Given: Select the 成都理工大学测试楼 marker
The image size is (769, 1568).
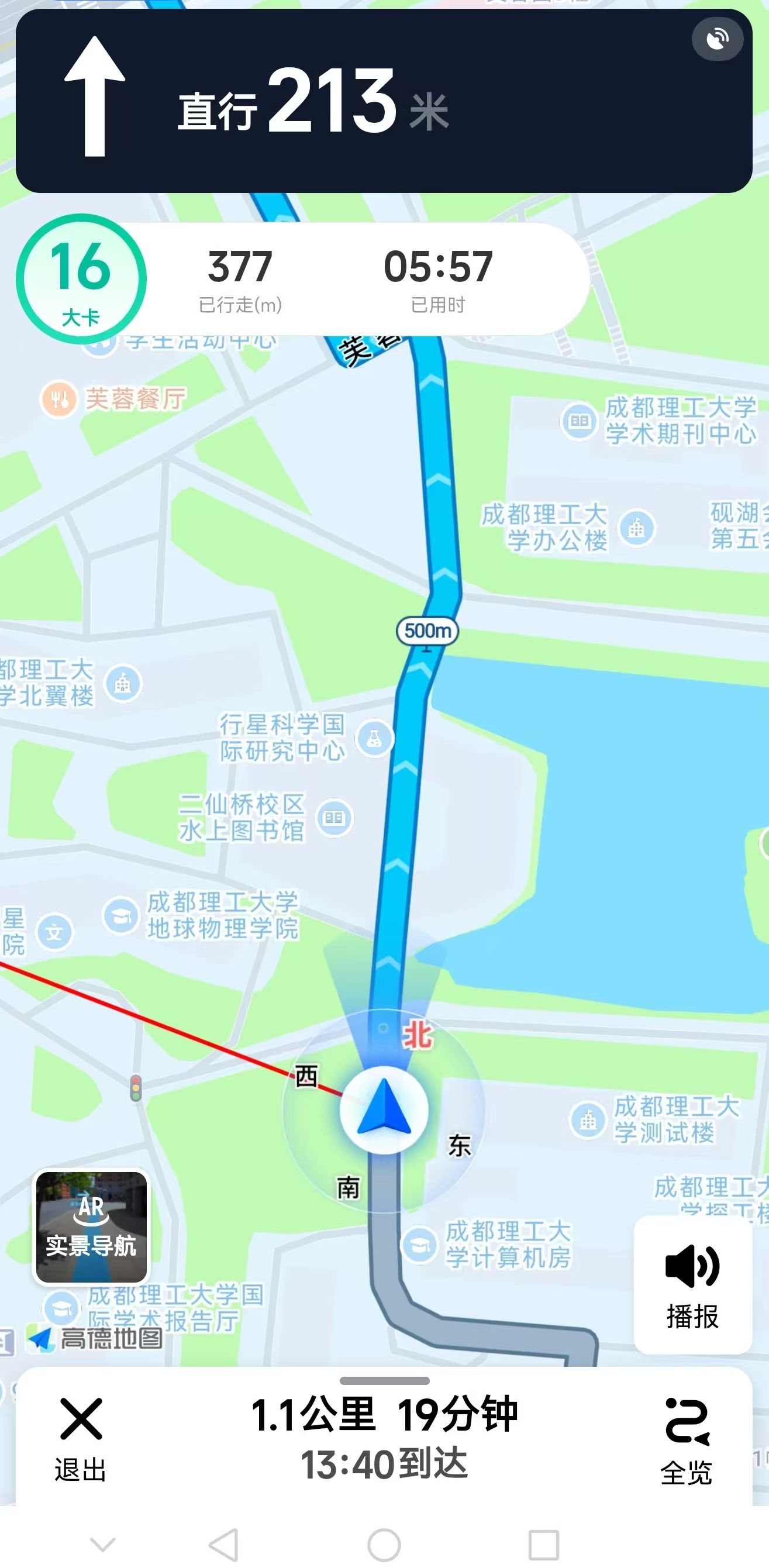Looking at the screenshot, I should click(588, 1119).
